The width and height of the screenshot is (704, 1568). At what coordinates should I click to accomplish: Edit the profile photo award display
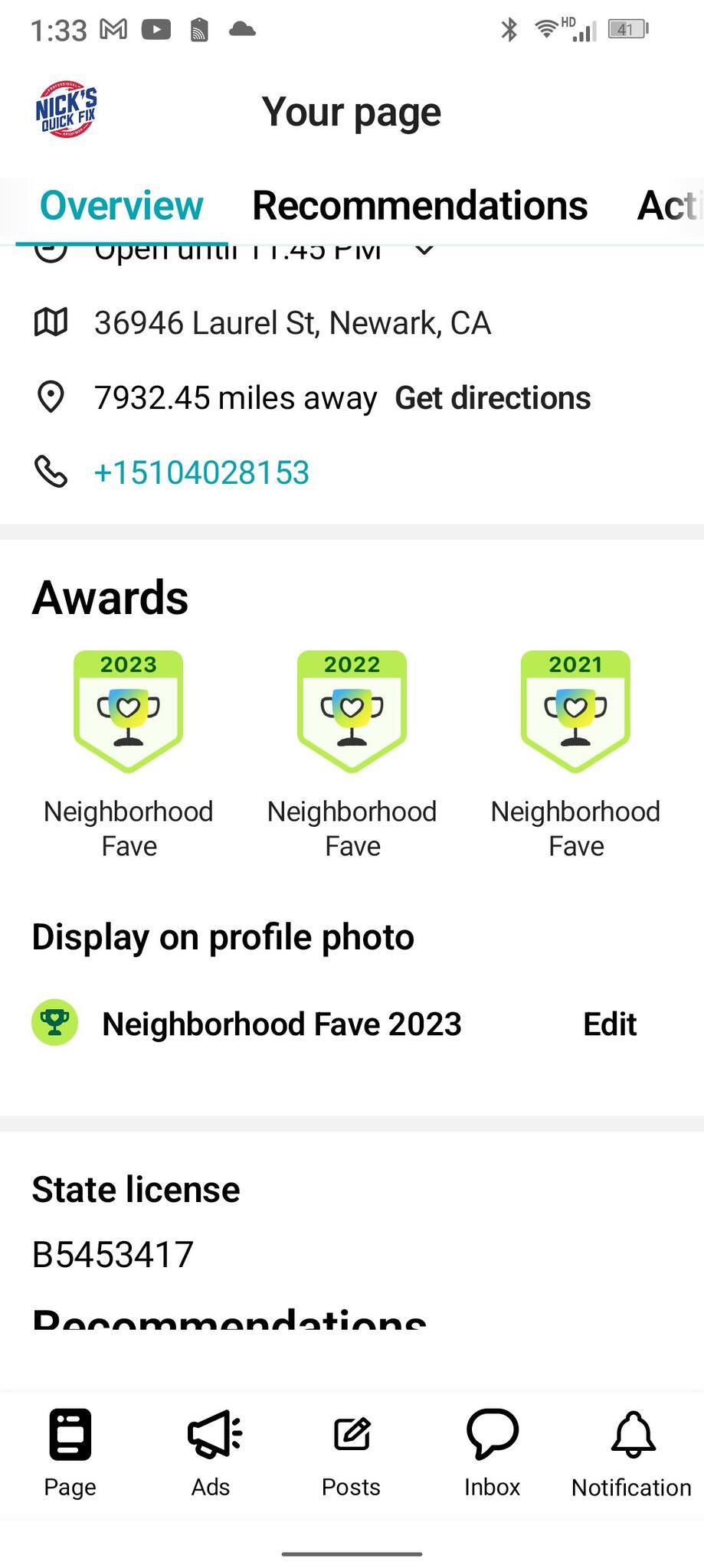(x=609, y=1024)
